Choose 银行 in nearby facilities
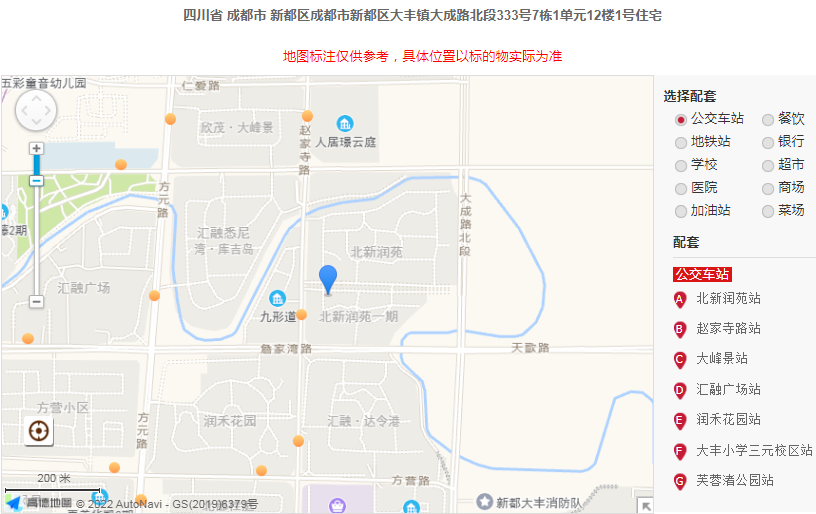The width and height of the screenshot is (816, 514). point(768,142)
